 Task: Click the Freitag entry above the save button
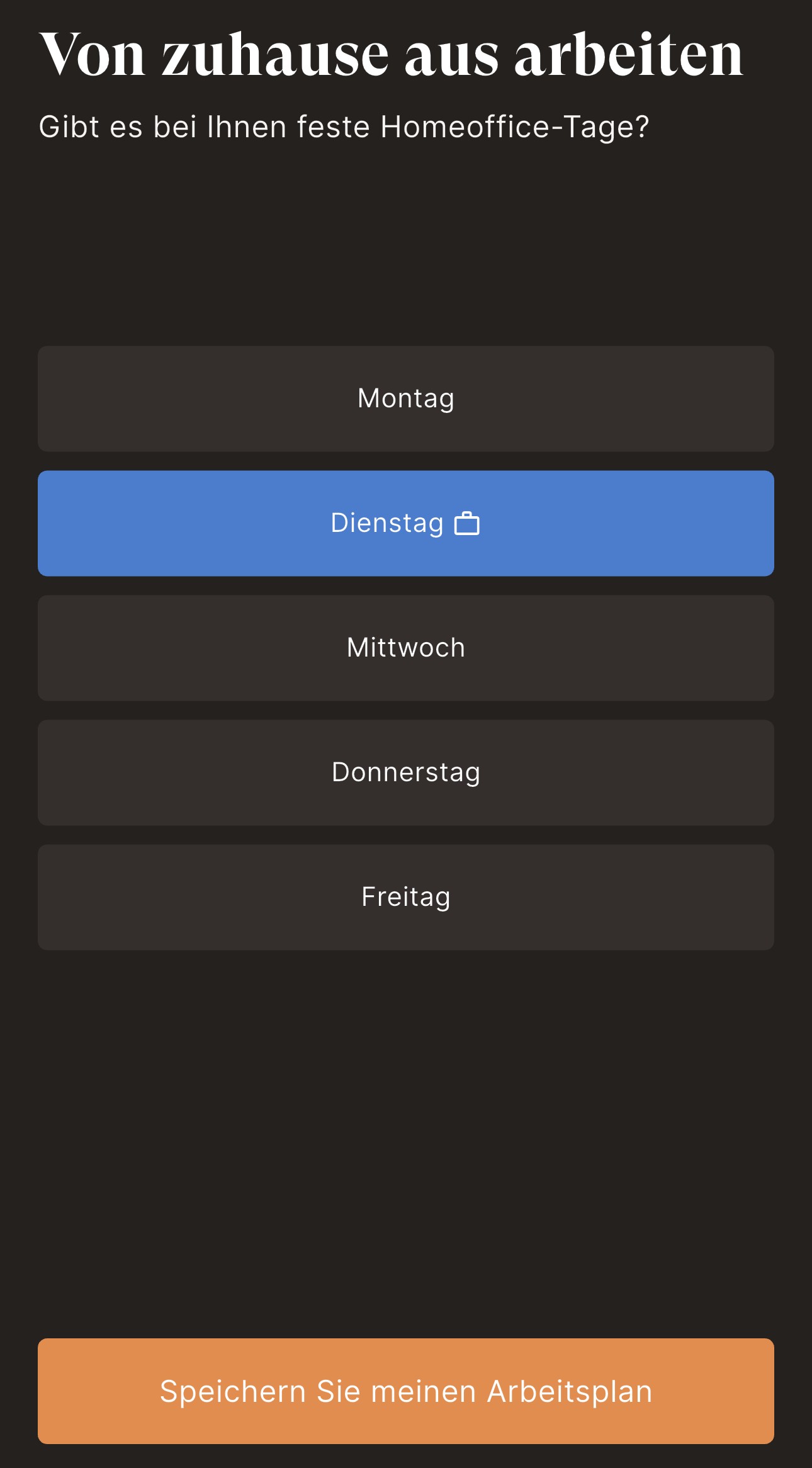point(406,896)
